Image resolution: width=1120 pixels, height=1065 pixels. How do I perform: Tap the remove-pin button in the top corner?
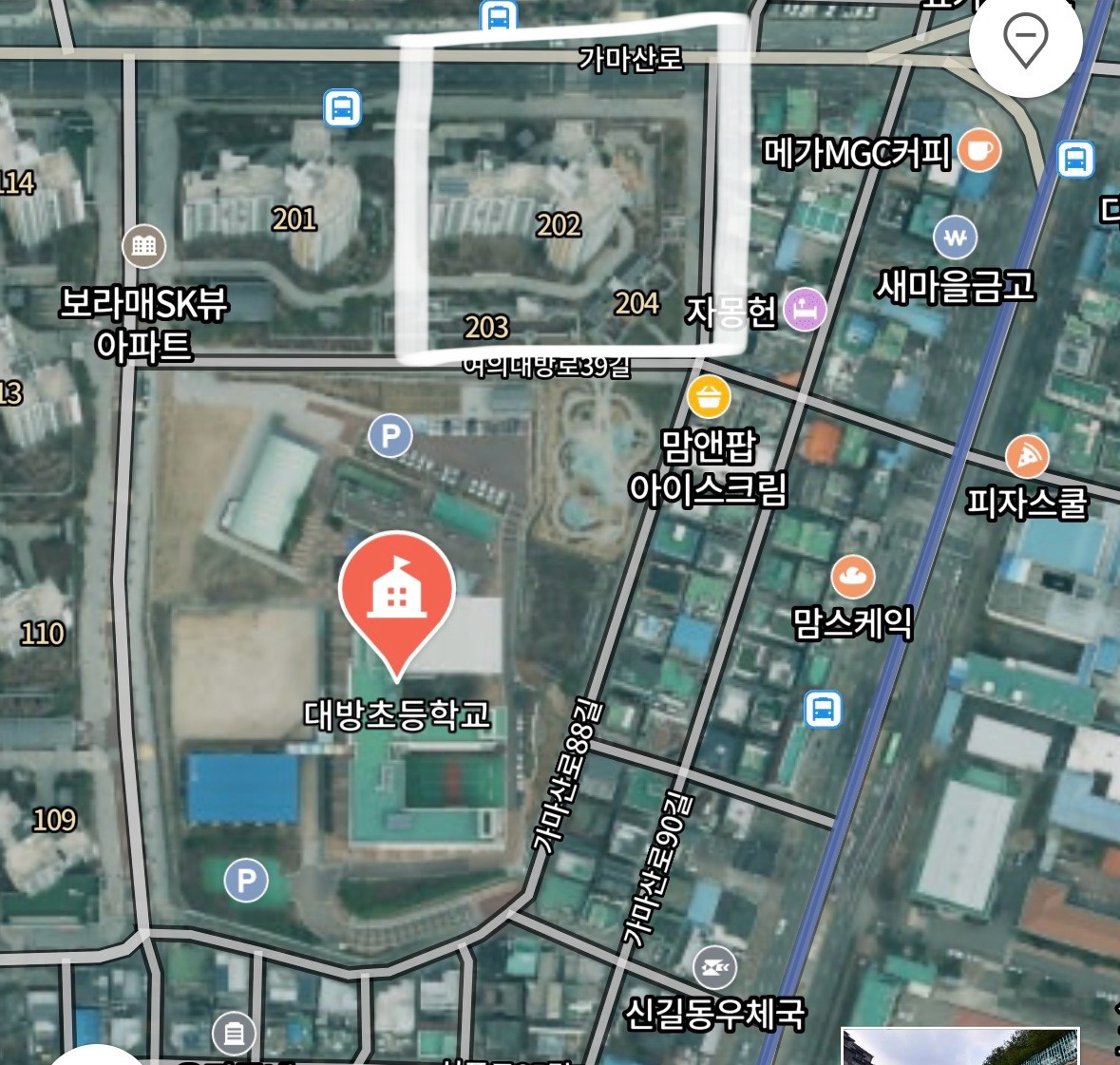[x=1025, y=41]
